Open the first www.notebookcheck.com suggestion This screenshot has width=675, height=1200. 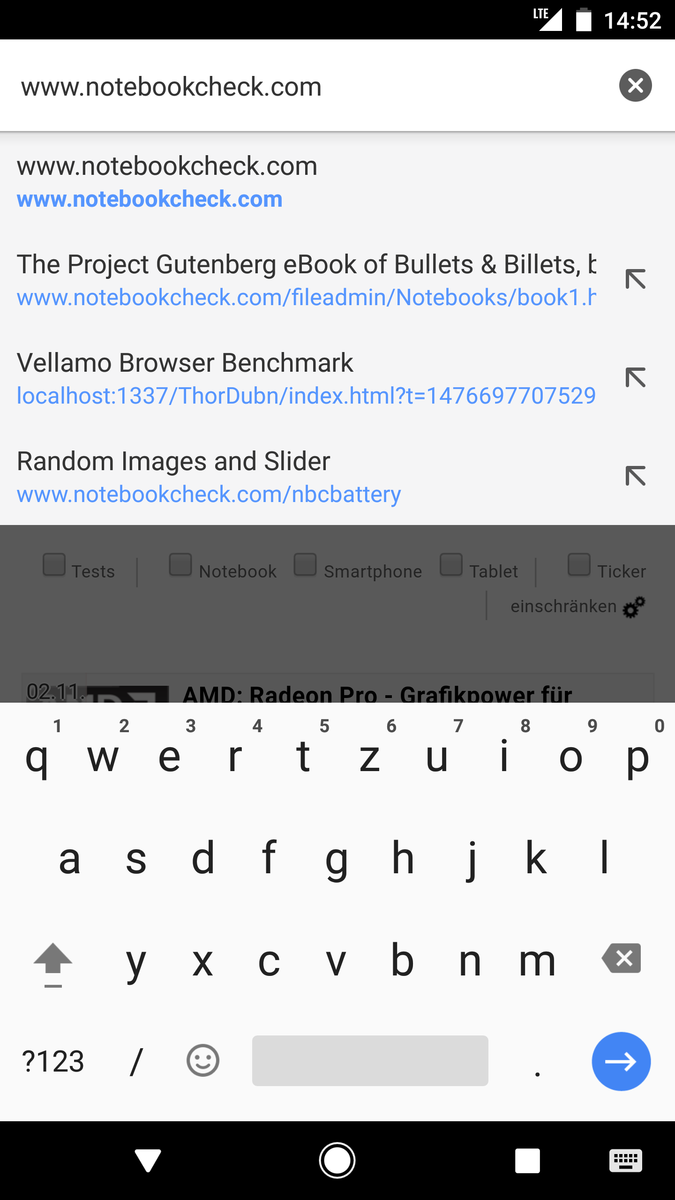point(300,181)
